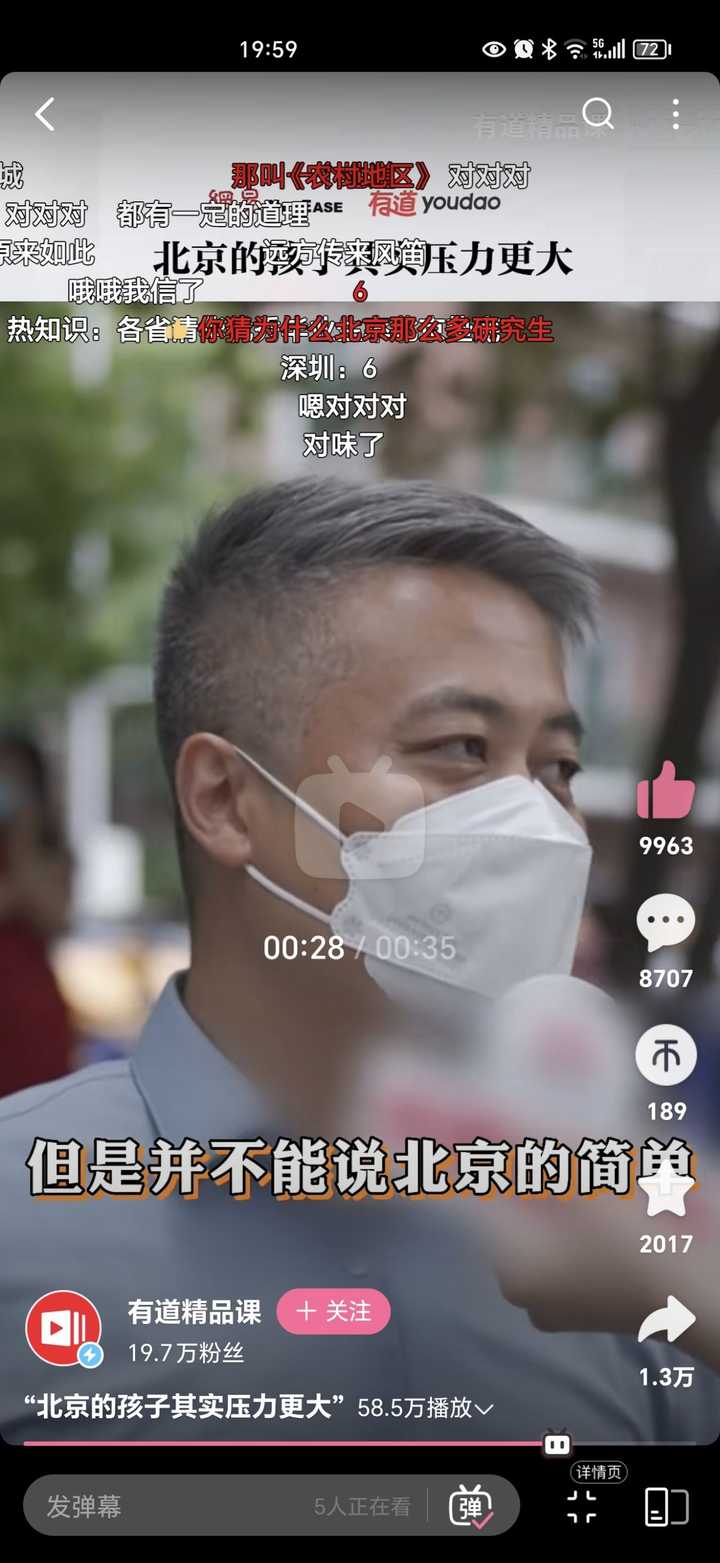Viewport: 720px width, 1563px height.
Task: Like this video with the thumbs-up
Action: pos(666,791)
